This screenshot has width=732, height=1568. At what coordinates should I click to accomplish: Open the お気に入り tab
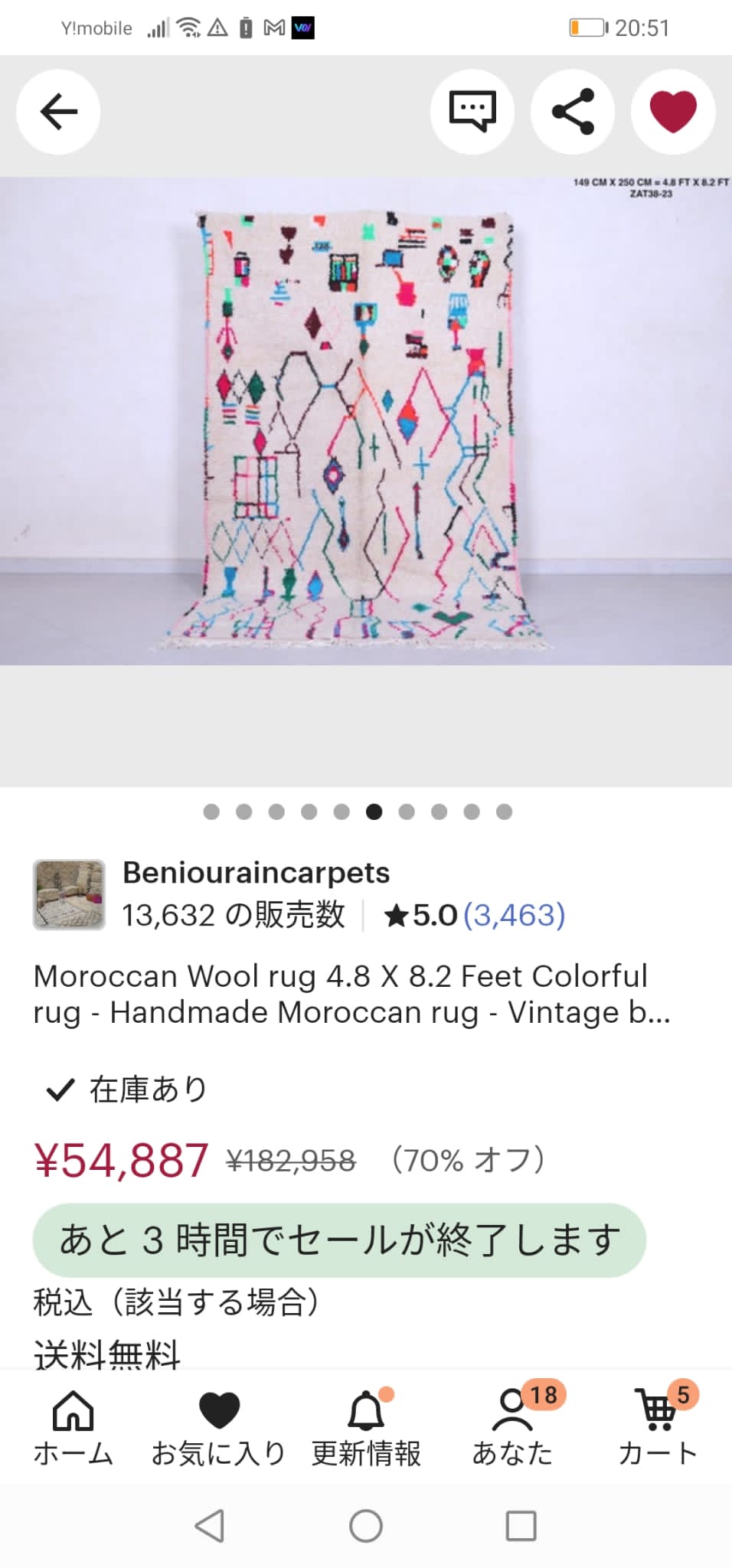(x=219, y=1429)
